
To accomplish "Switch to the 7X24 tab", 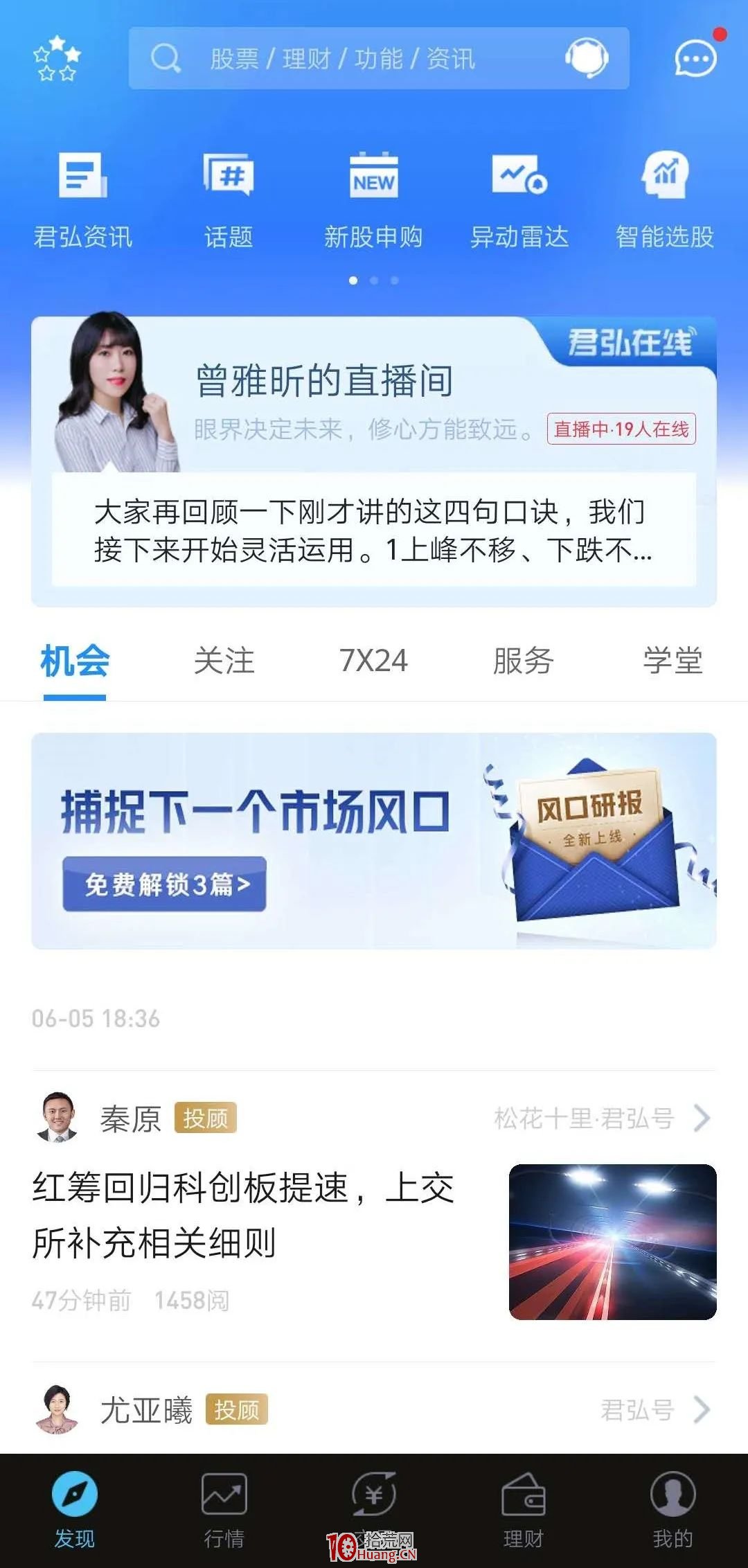I will (373, 661).
